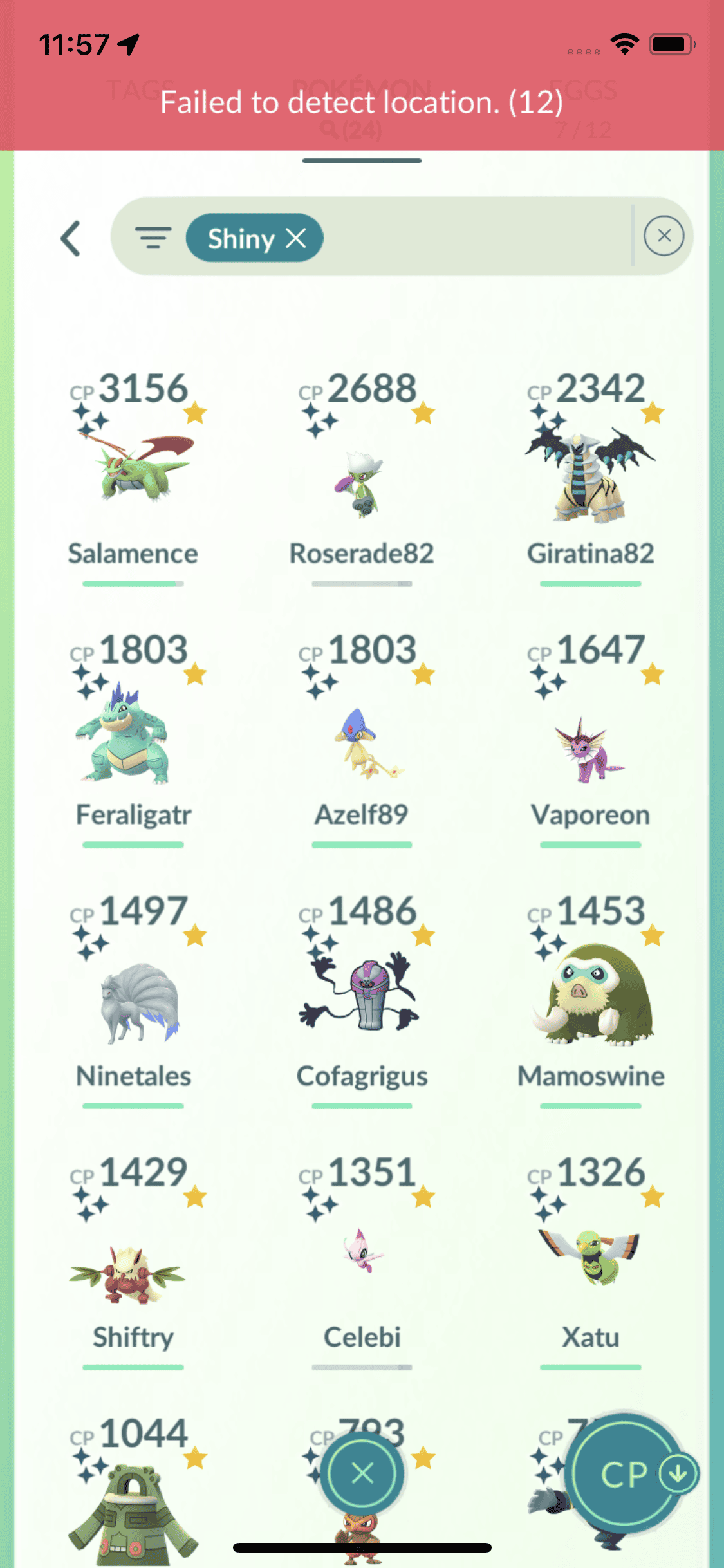This screenshot has width=724, height=1568.
Task: Clear the search field
Action: [664, 236]
